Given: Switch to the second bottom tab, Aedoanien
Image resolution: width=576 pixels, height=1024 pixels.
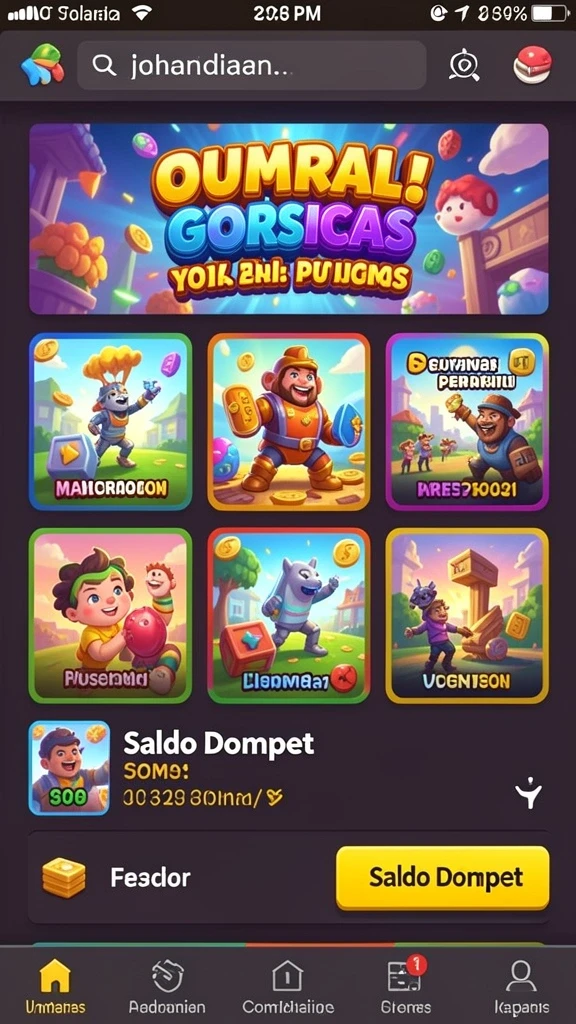Looking at the screenshot, I should (167, 986).
